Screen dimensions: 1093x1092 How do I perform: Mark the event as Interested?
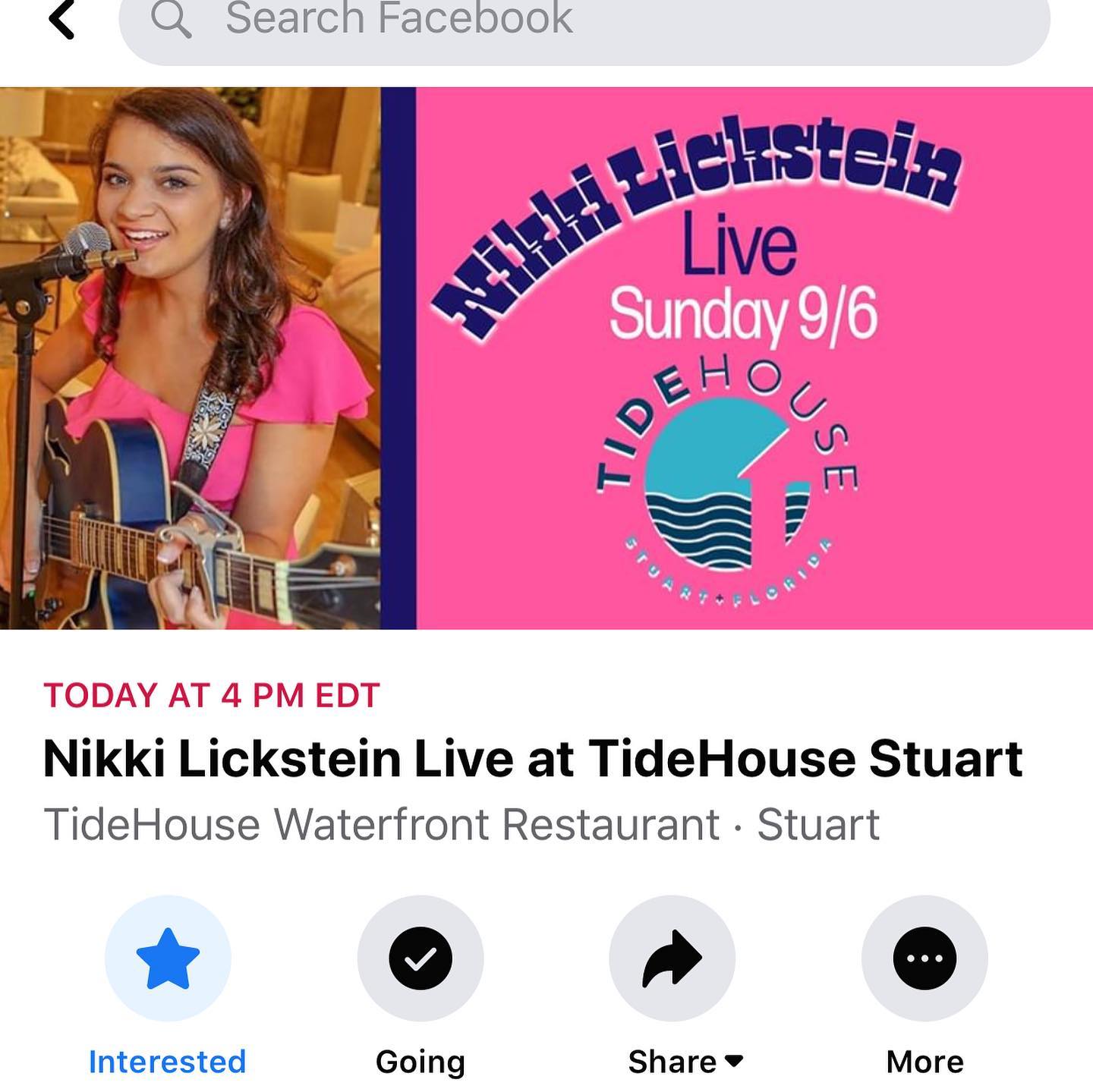tap(168, 958)
